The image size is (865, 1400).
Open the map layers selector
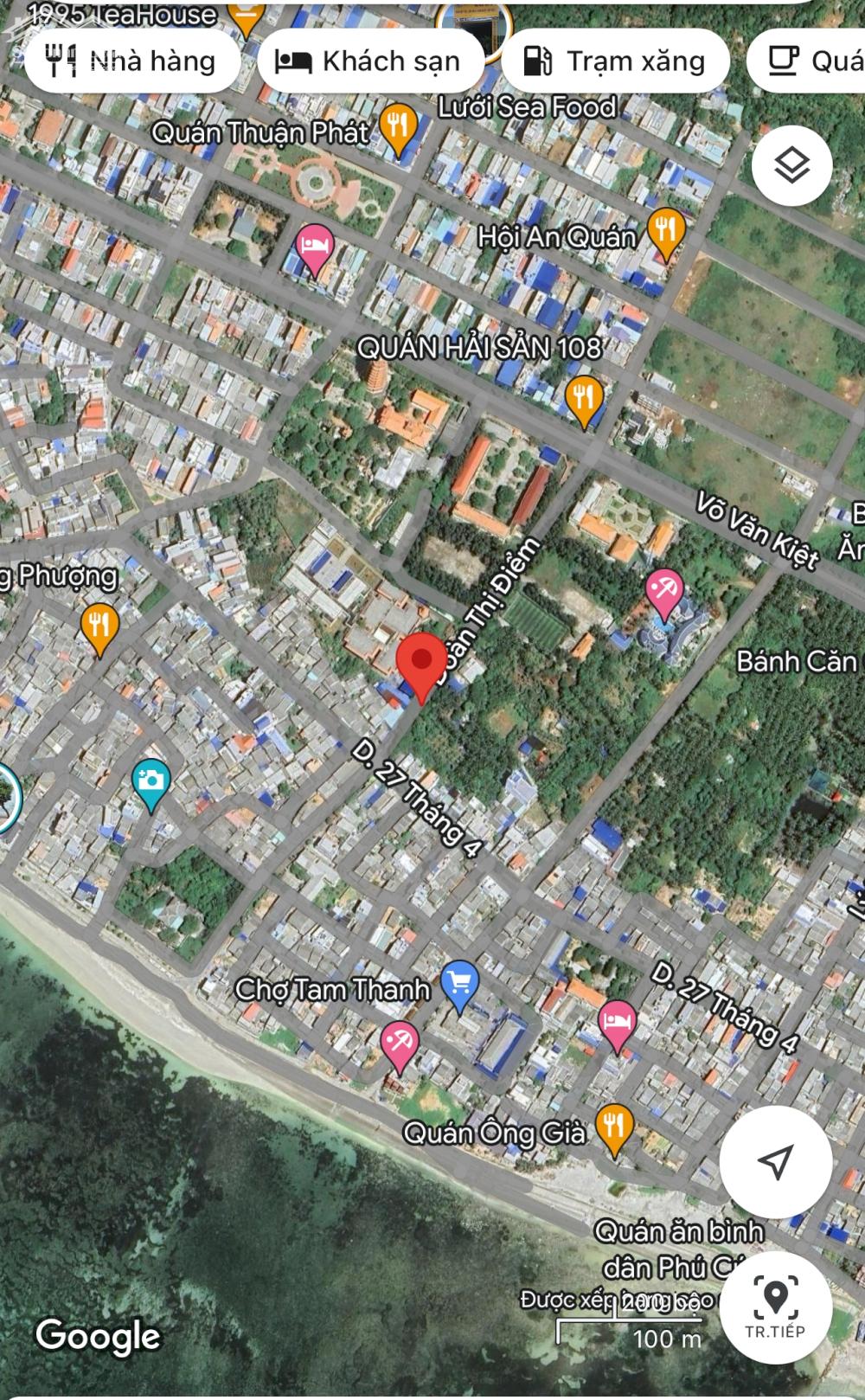pos(791,165)
